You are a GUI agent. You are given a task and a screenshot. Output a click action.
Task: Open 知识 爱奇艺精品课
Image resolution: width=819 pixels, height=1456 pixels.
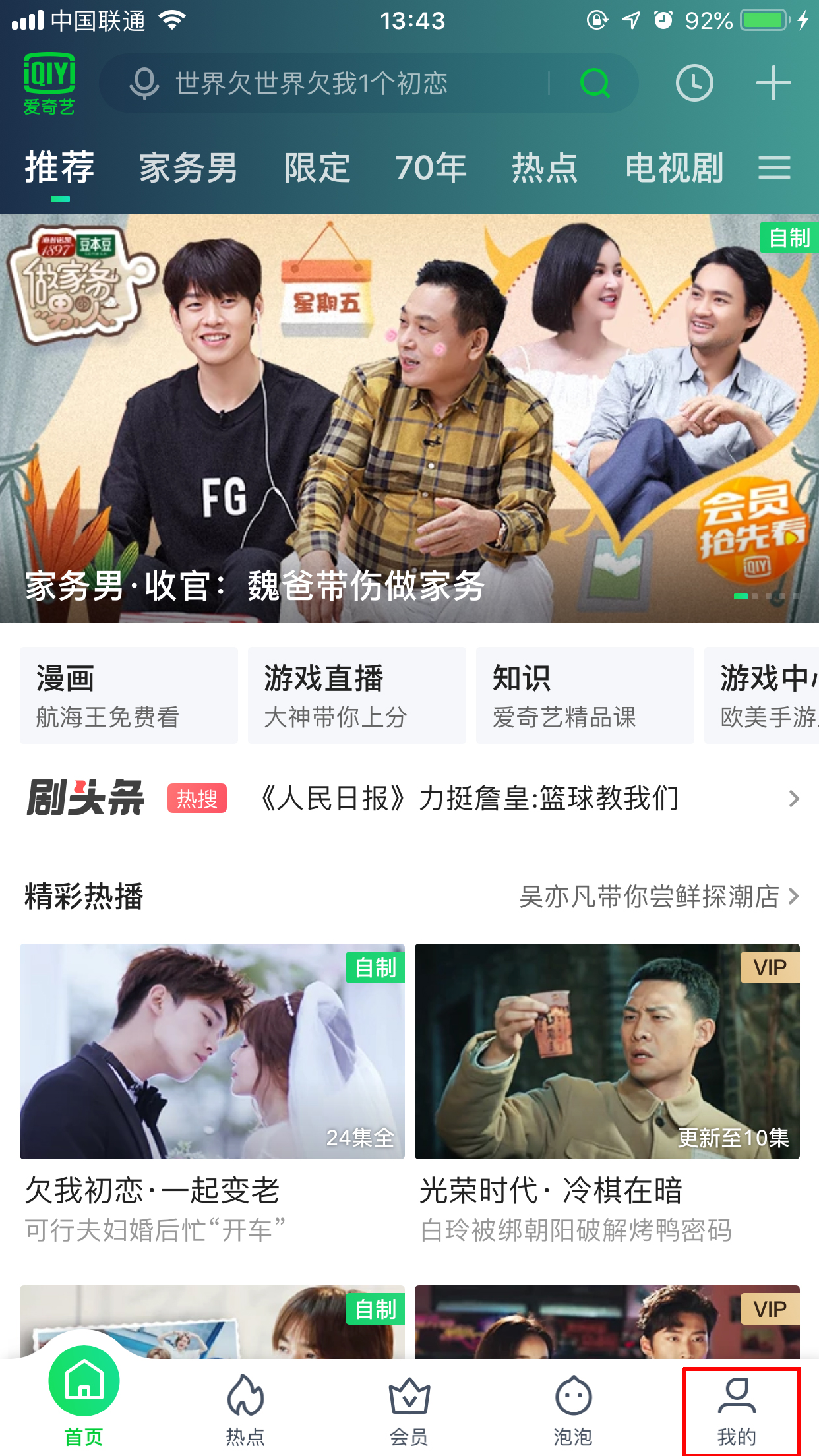pyautogui.click(x=584, y=694)
